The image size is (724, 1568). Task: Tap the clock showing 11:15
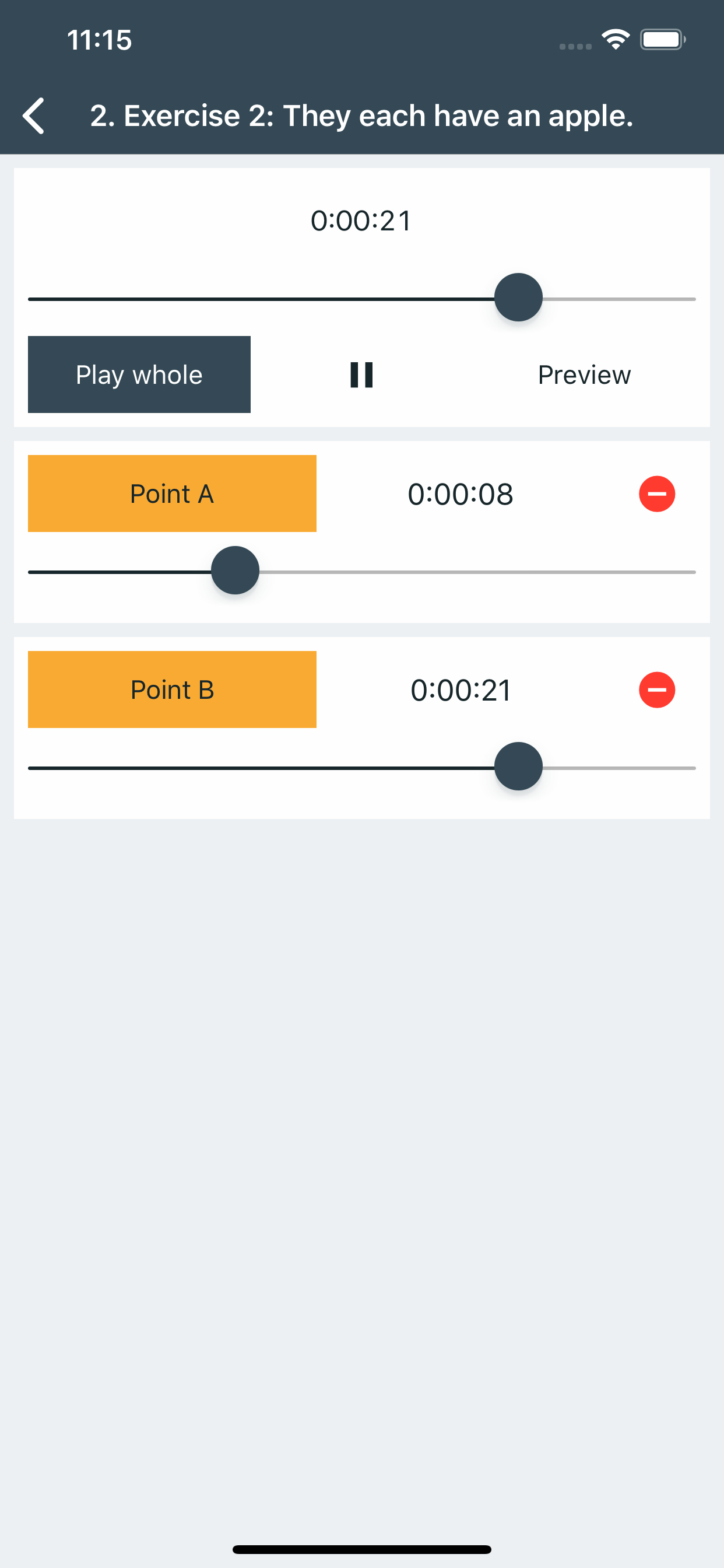(x=99, y=40)
